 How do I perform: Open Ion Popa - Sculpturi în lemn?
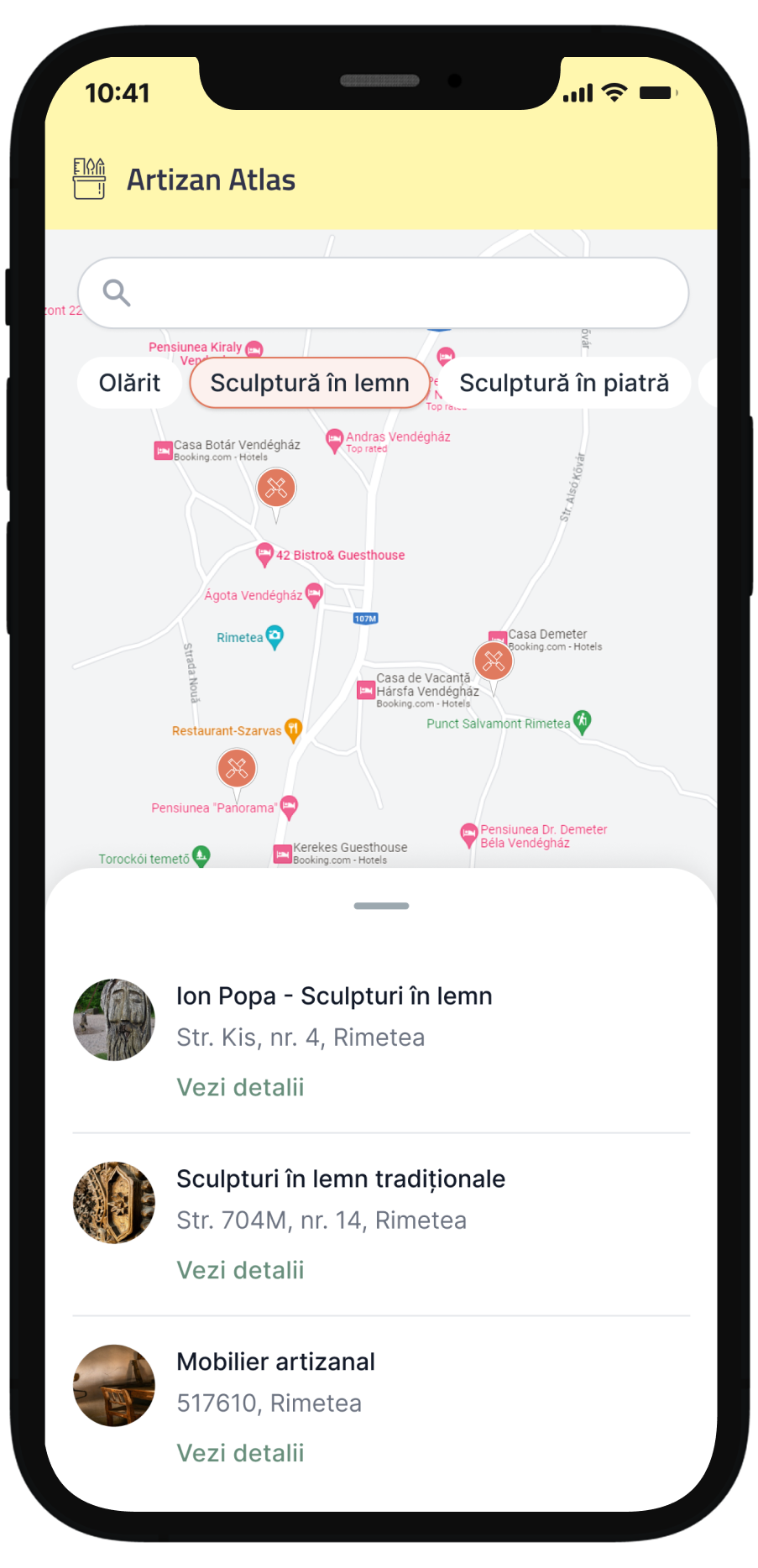tap(334, 996)
